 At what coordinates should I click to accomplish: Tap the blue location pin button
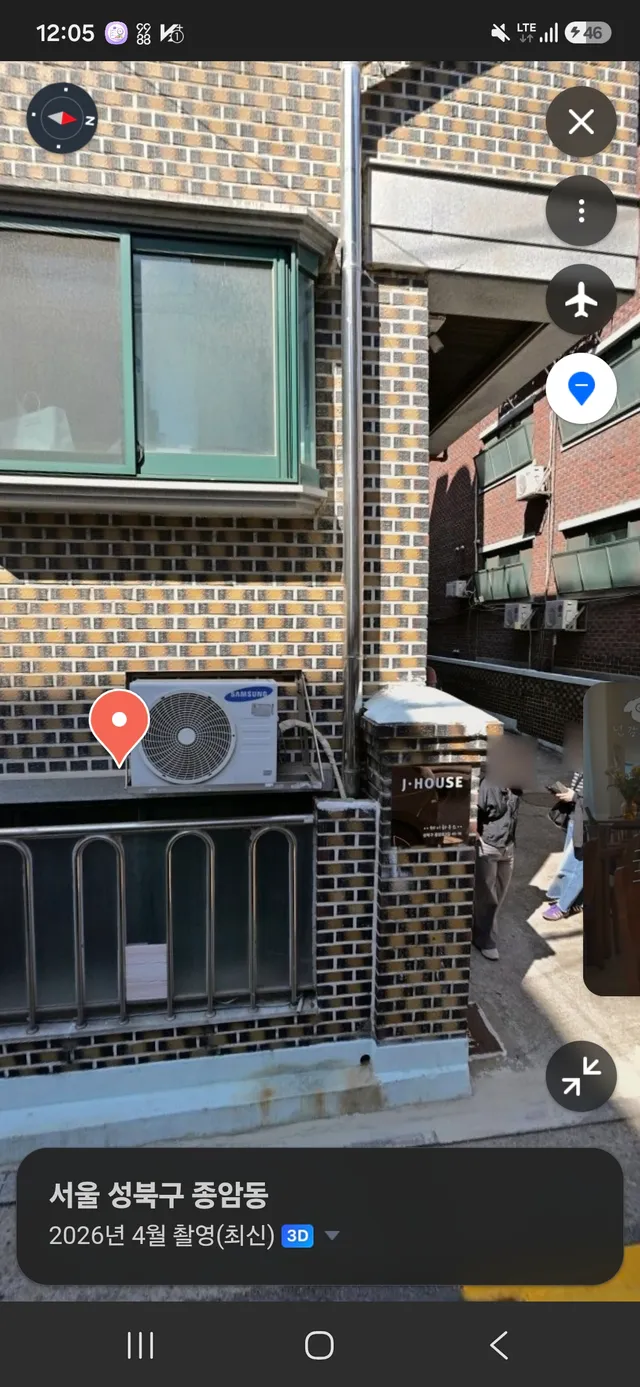click(581, 388)
